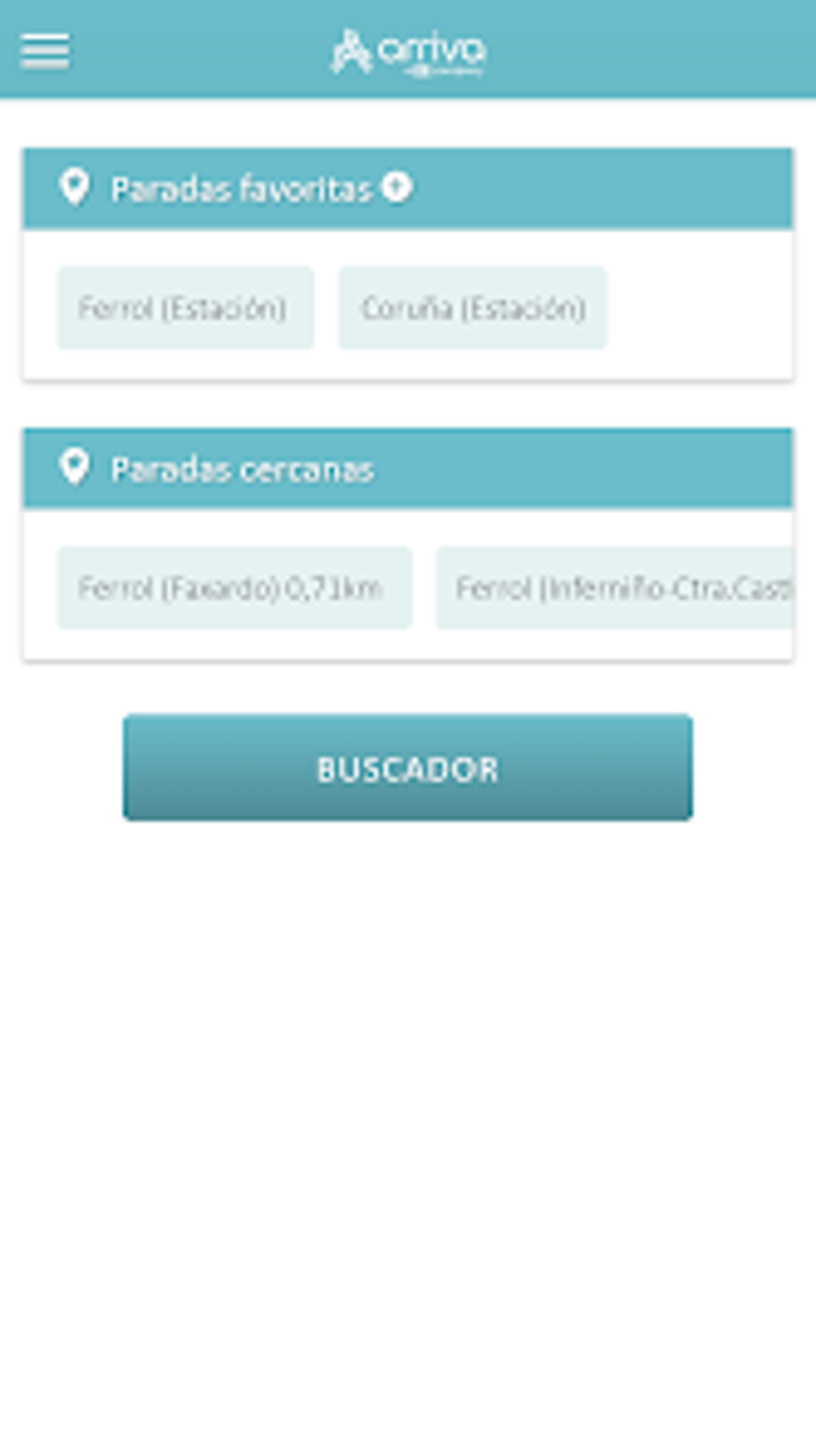Image resolution: width=816 pixels, height=1456 pixels.
Task: Tap the circular add button next to Paradas favoritas
Action: point(397,188)
